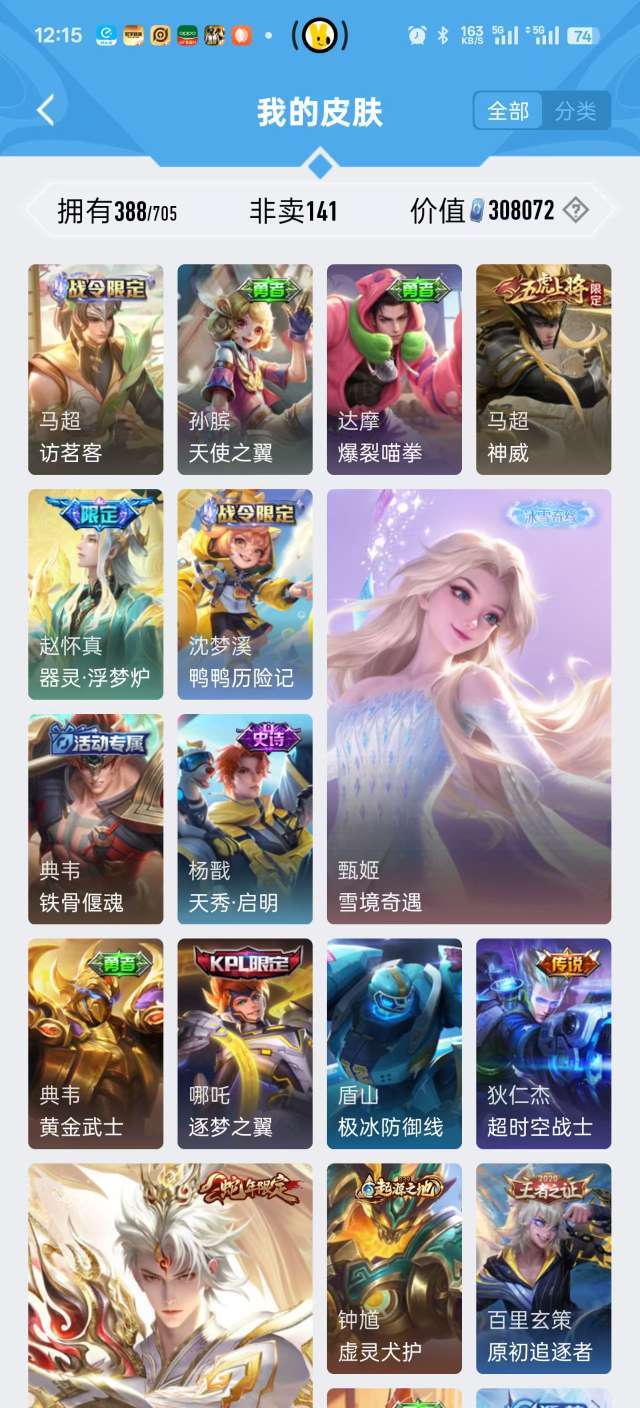Image resolution: width=640 pixels, height=1408 pixels.
Task: Open 马超 神威 skin card
Action: (x=543, y=369)
